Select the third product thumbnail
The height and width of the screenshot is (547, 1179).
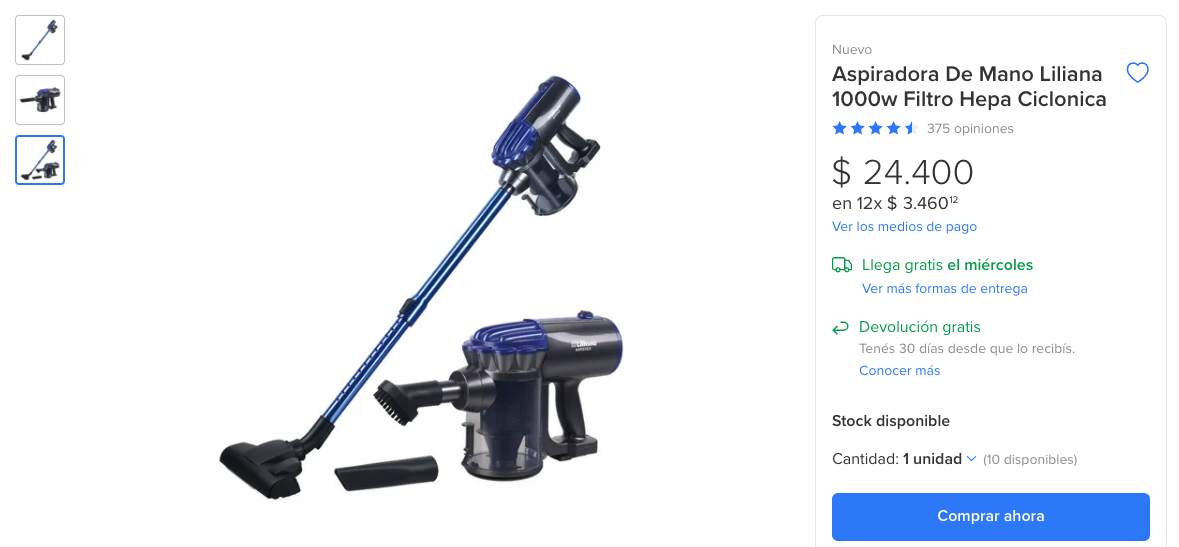tap(40, 160)
